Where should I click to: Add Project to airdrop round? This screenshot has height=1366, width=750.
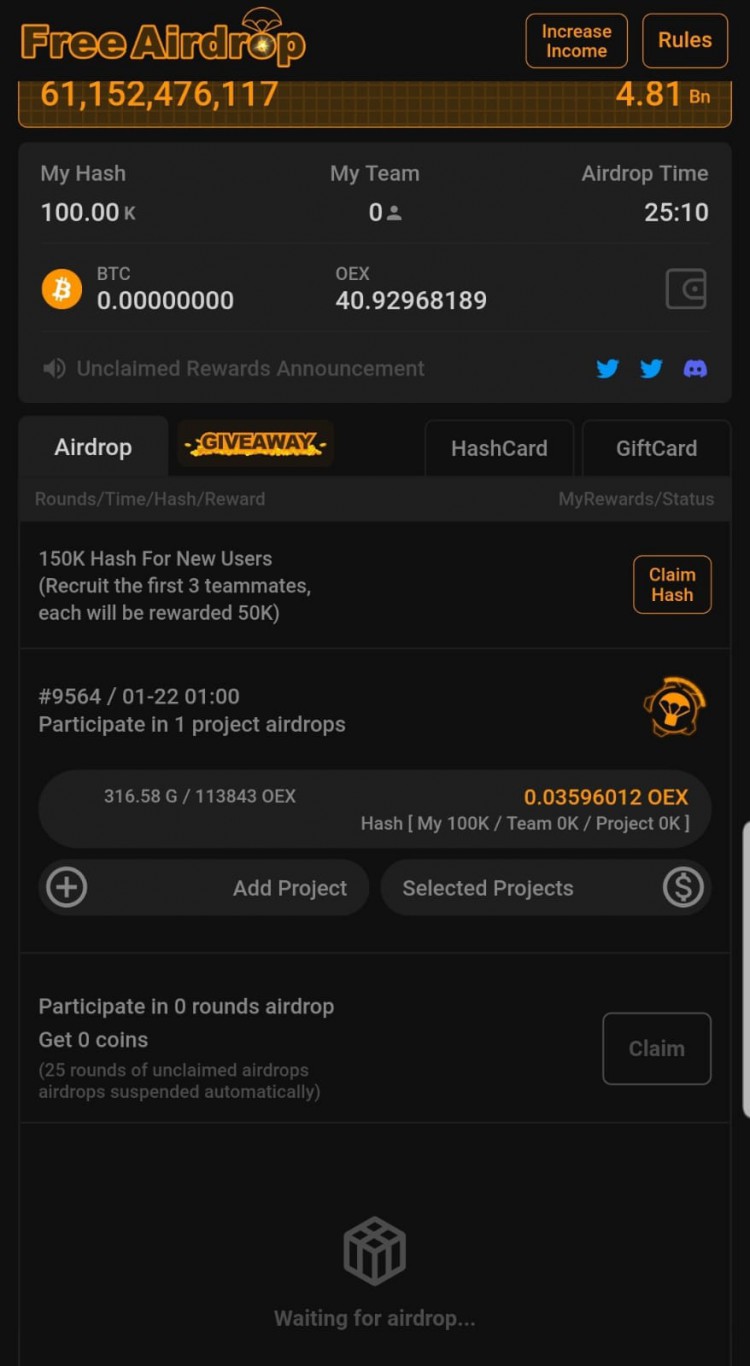204,888
